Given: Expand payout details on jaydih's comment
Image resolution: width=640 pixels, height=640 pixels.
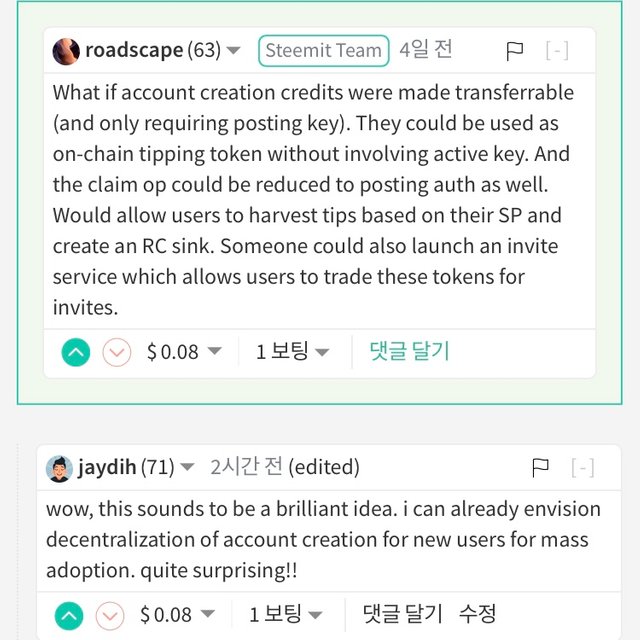Looking at the screenshot, I should pyautogui.click(x=207, y=614).
